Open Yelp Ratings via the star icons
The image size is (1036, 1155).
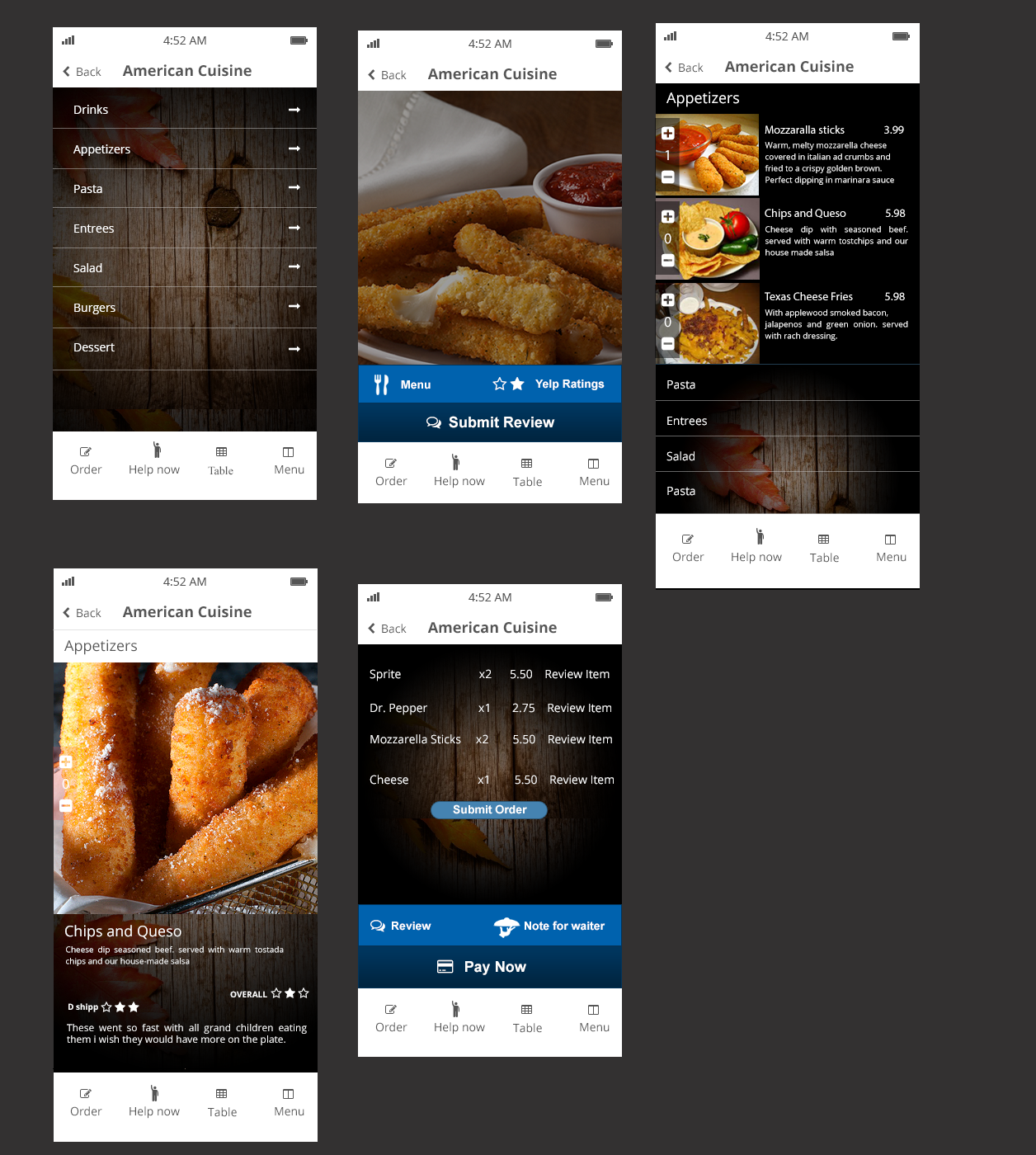pos(510,383)
